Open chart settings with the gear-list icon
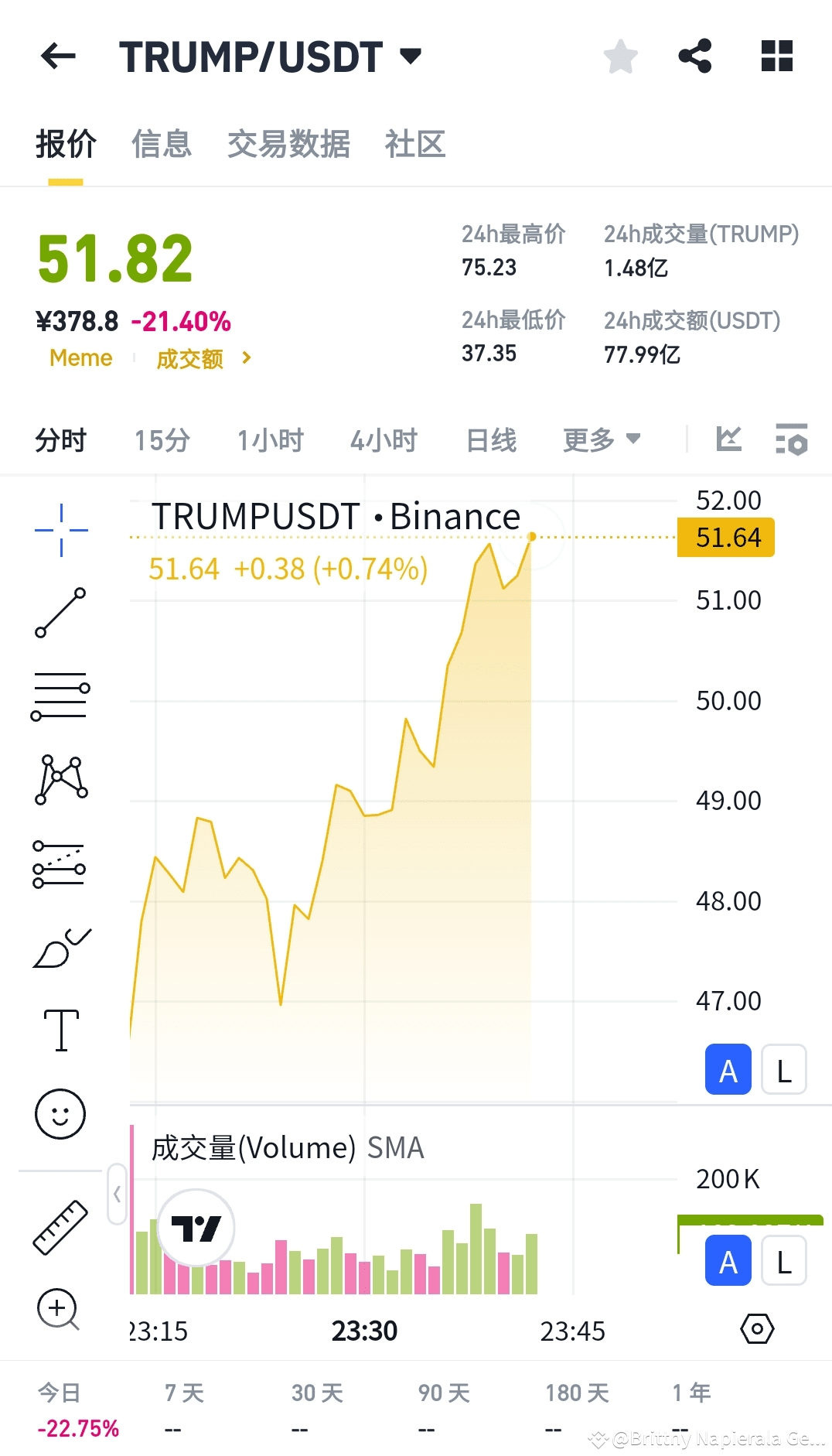This screenshot has height=1456, width=832. tap(791, 439)
